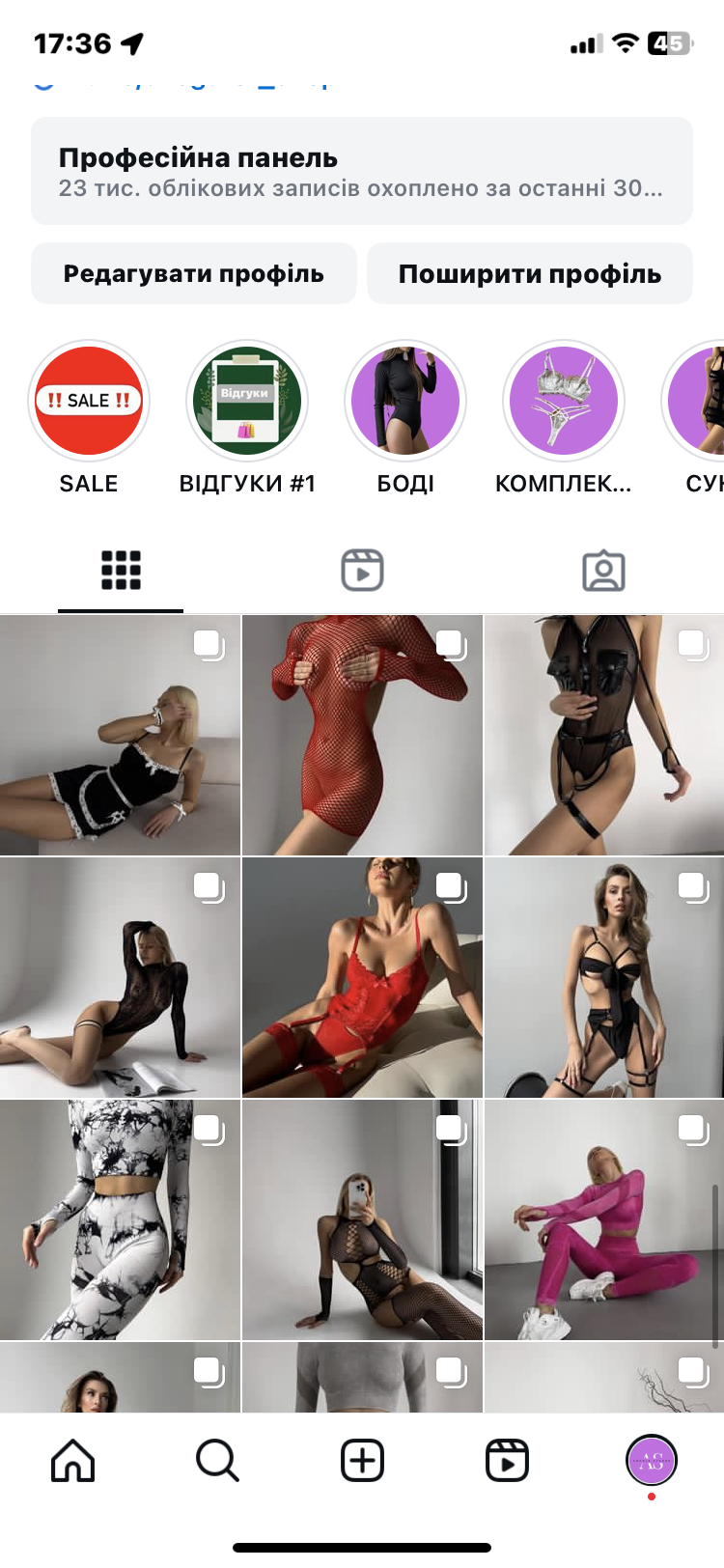The width and height of the screenshot is (724, 1568).
Task: Open the ВІДГУКИ #1 highlight
Action: 247,401
